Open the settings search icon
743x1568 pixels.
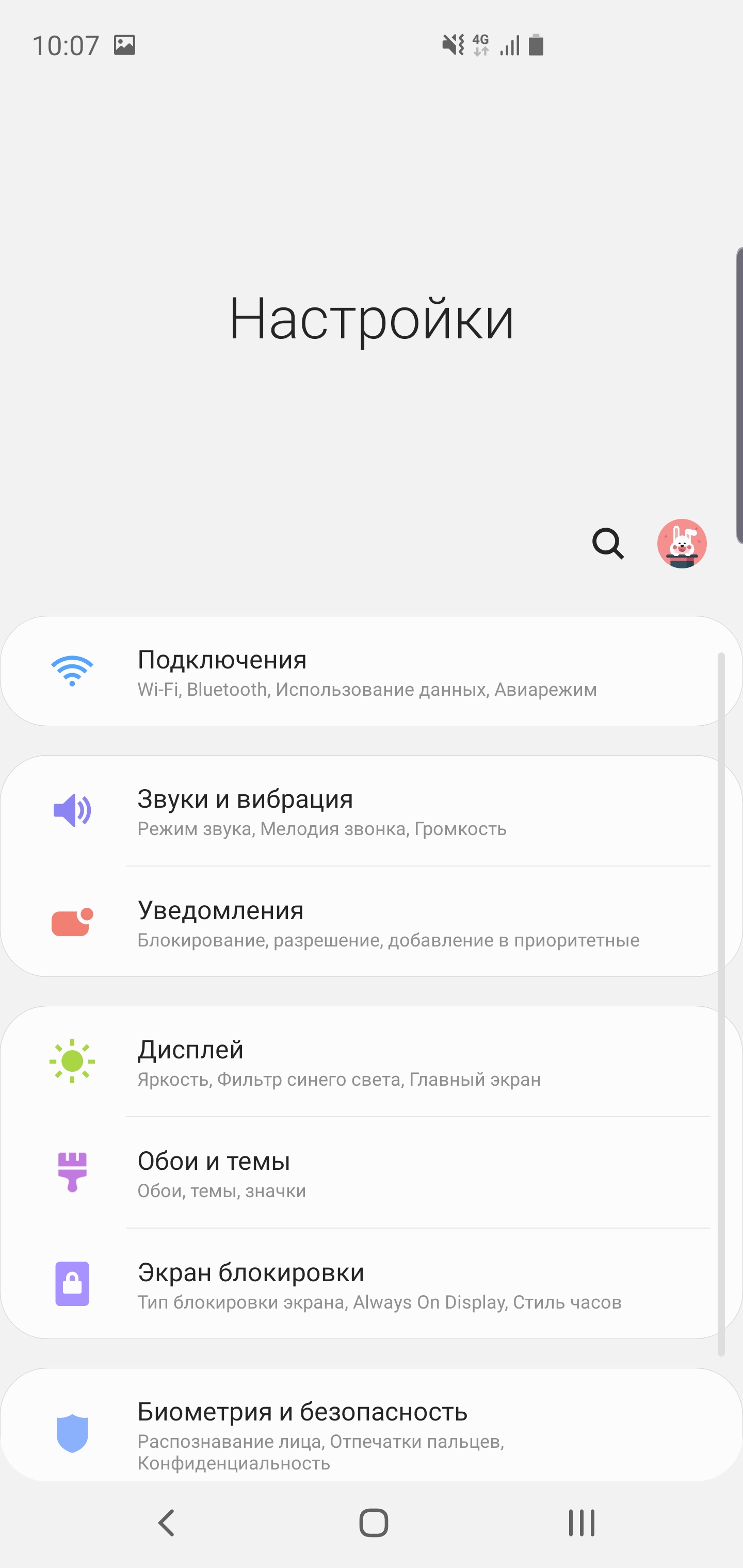point(608,544)
